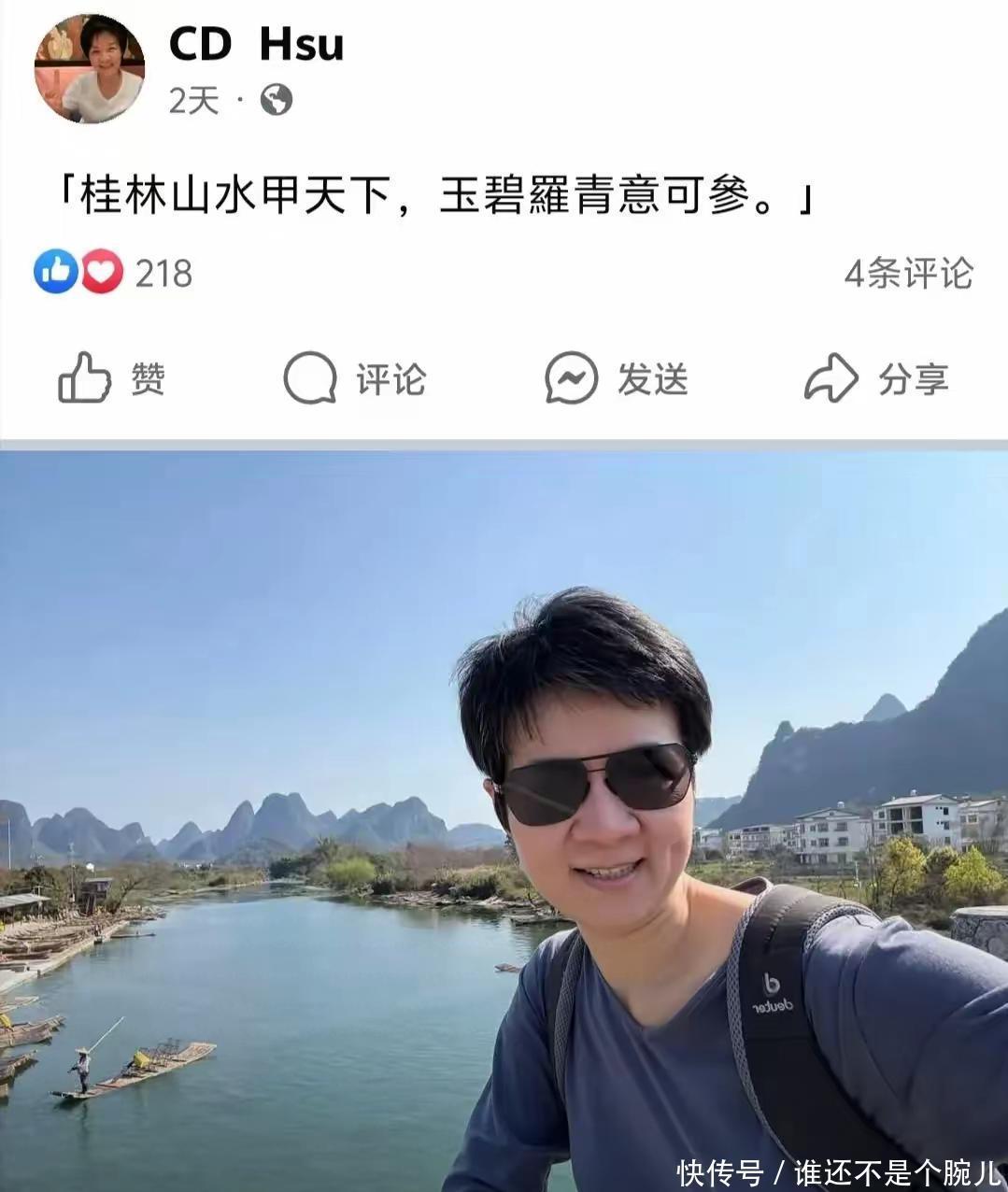This screenshot has height=1192, width=1008.
Task: Share the post using 分享
Action: [x=876, y=378]
